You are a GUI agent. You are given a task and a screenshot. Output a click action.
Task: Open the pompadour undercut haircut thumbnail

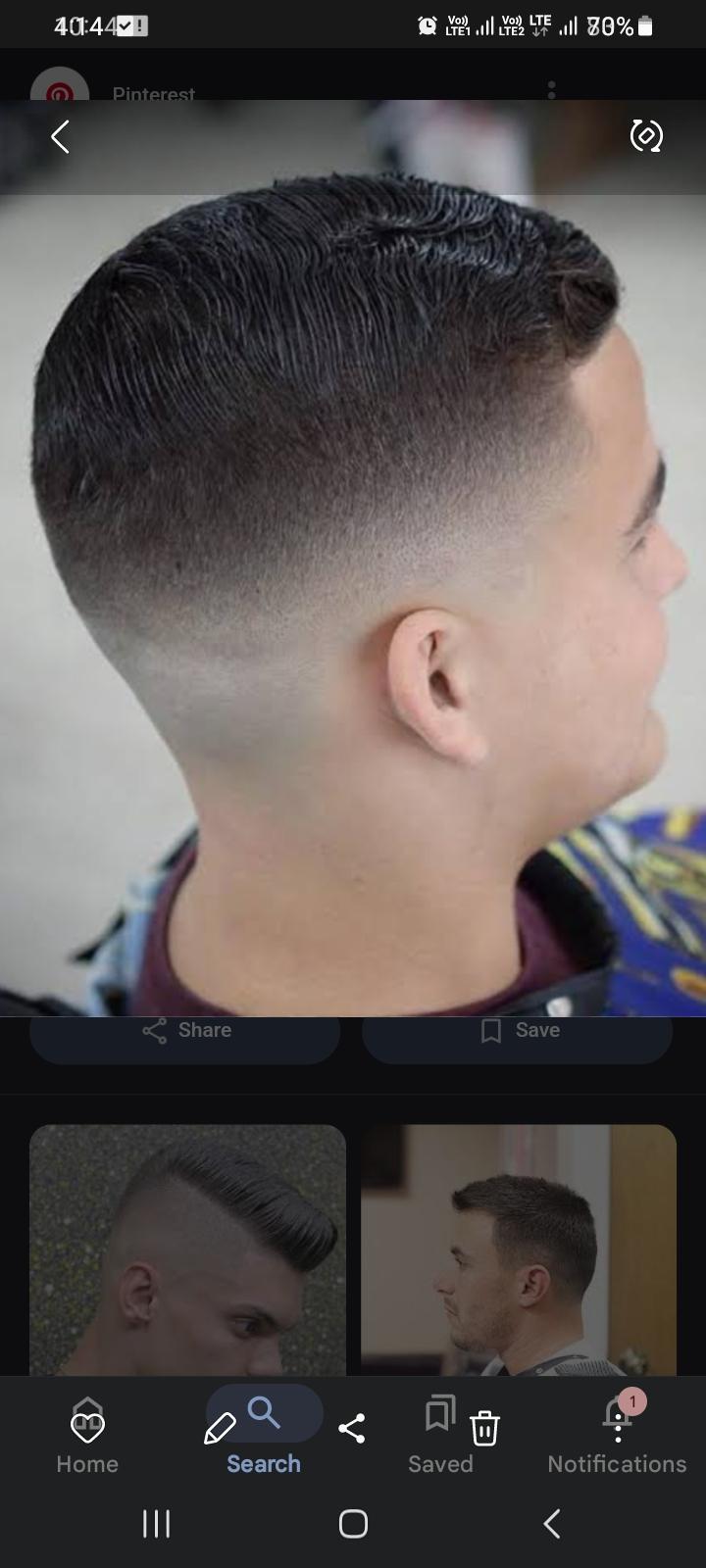click(187, 1249)
